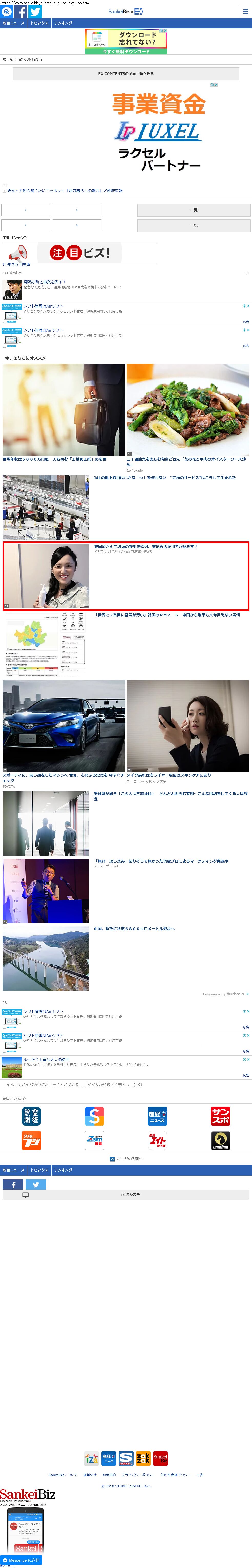Screen dimensions: 252x1568
Task: Share via the top Facebook icon
Action: coord(21,12)
